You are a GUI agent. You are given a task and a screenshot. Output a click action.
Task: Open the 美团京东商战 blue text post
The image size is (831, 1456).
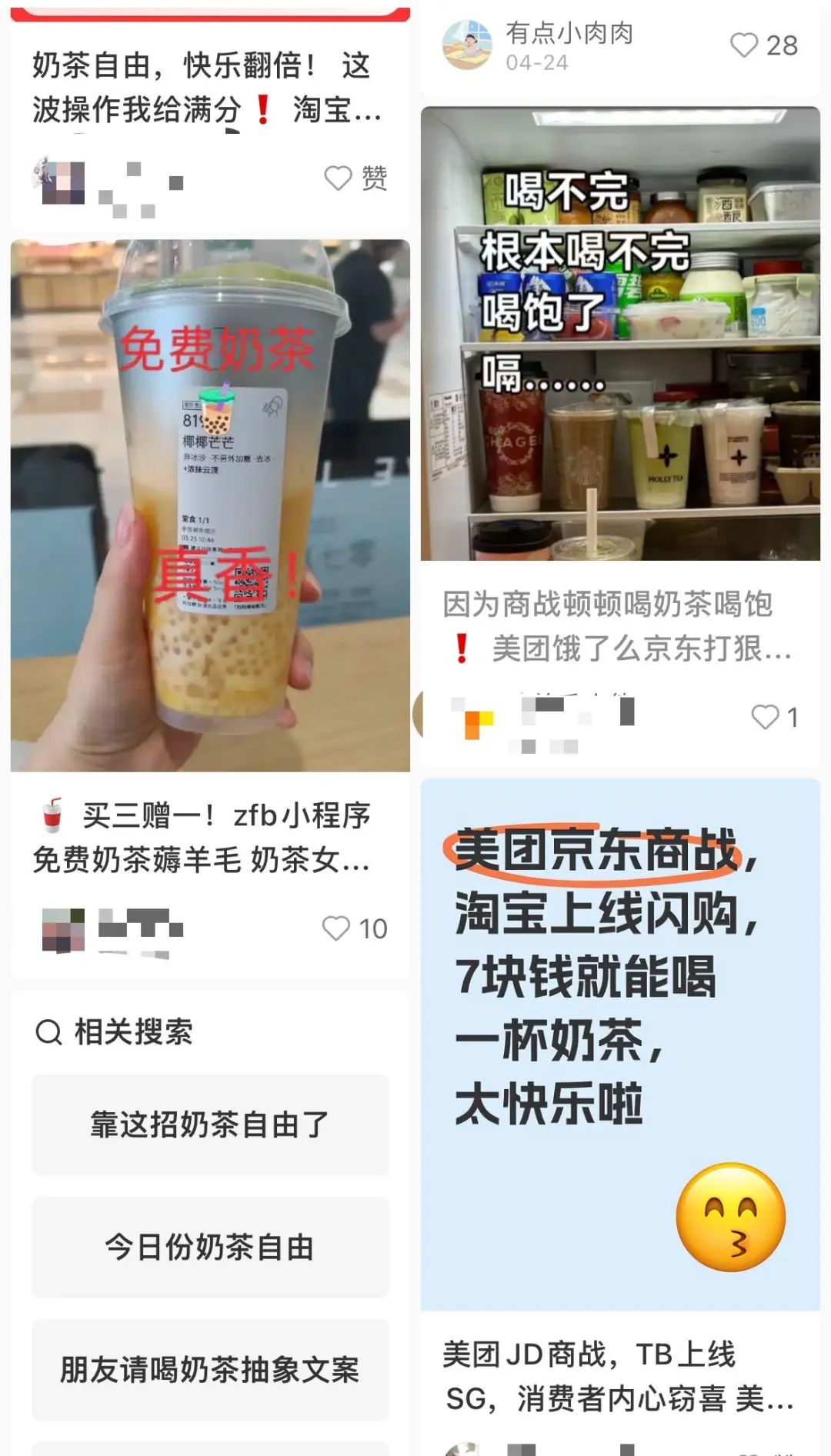pos(620,1044)
